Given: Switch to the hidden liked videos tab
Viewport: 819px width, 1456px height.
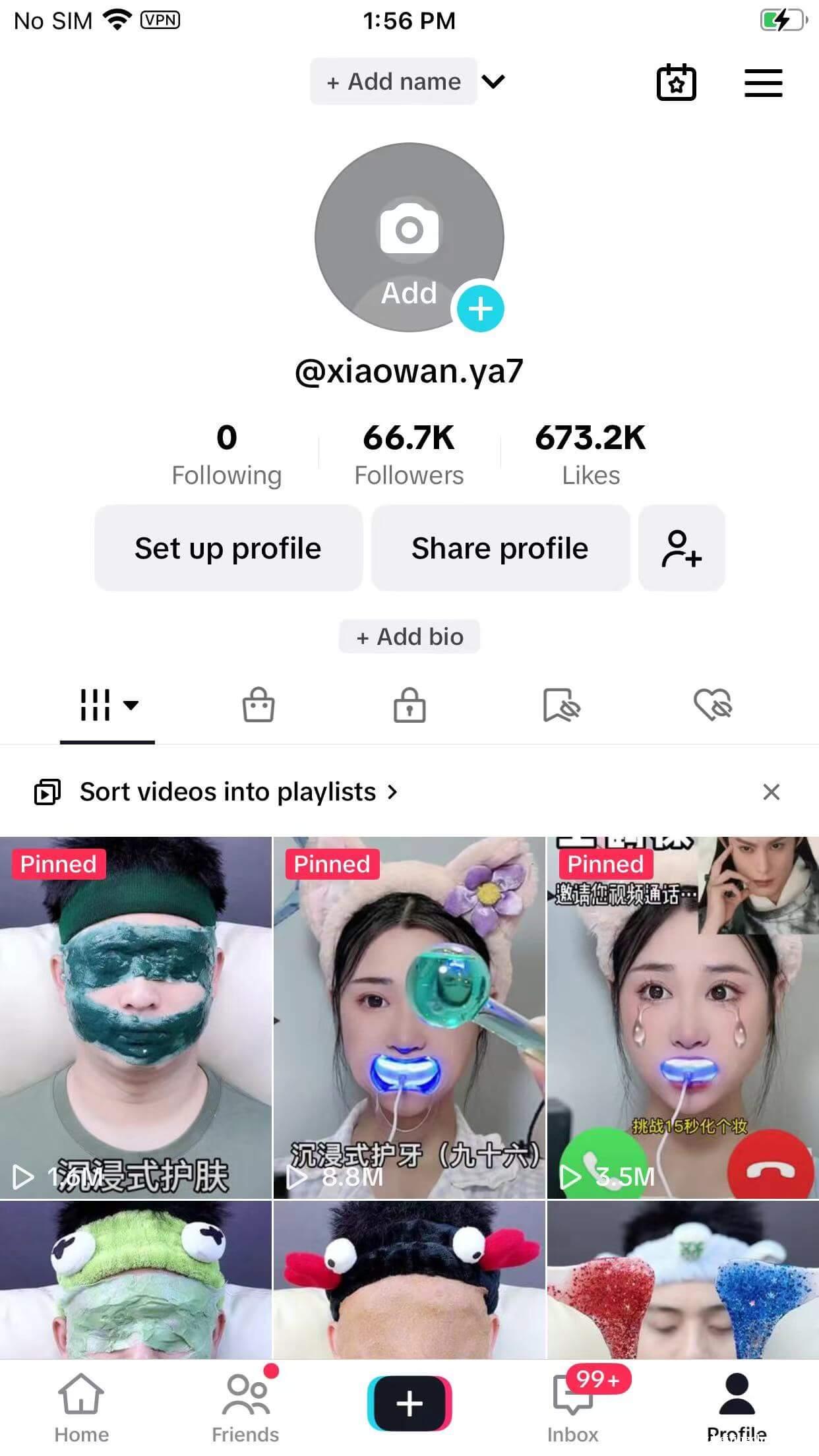Looking at the screenshot, I should [x=713, y=706].
